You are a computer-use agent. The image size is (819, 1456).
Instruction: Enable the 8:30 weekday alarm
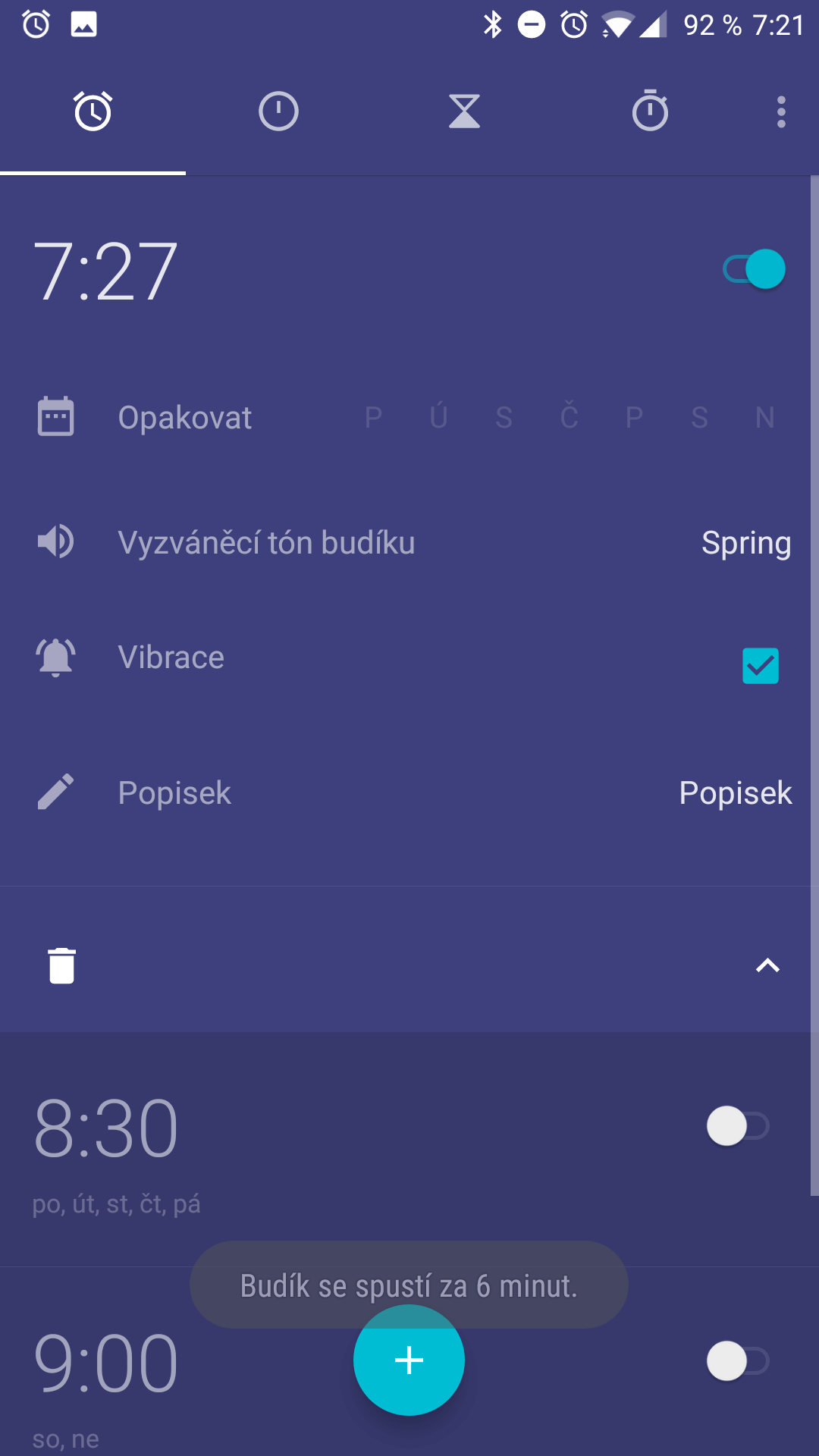(738, 1126)
